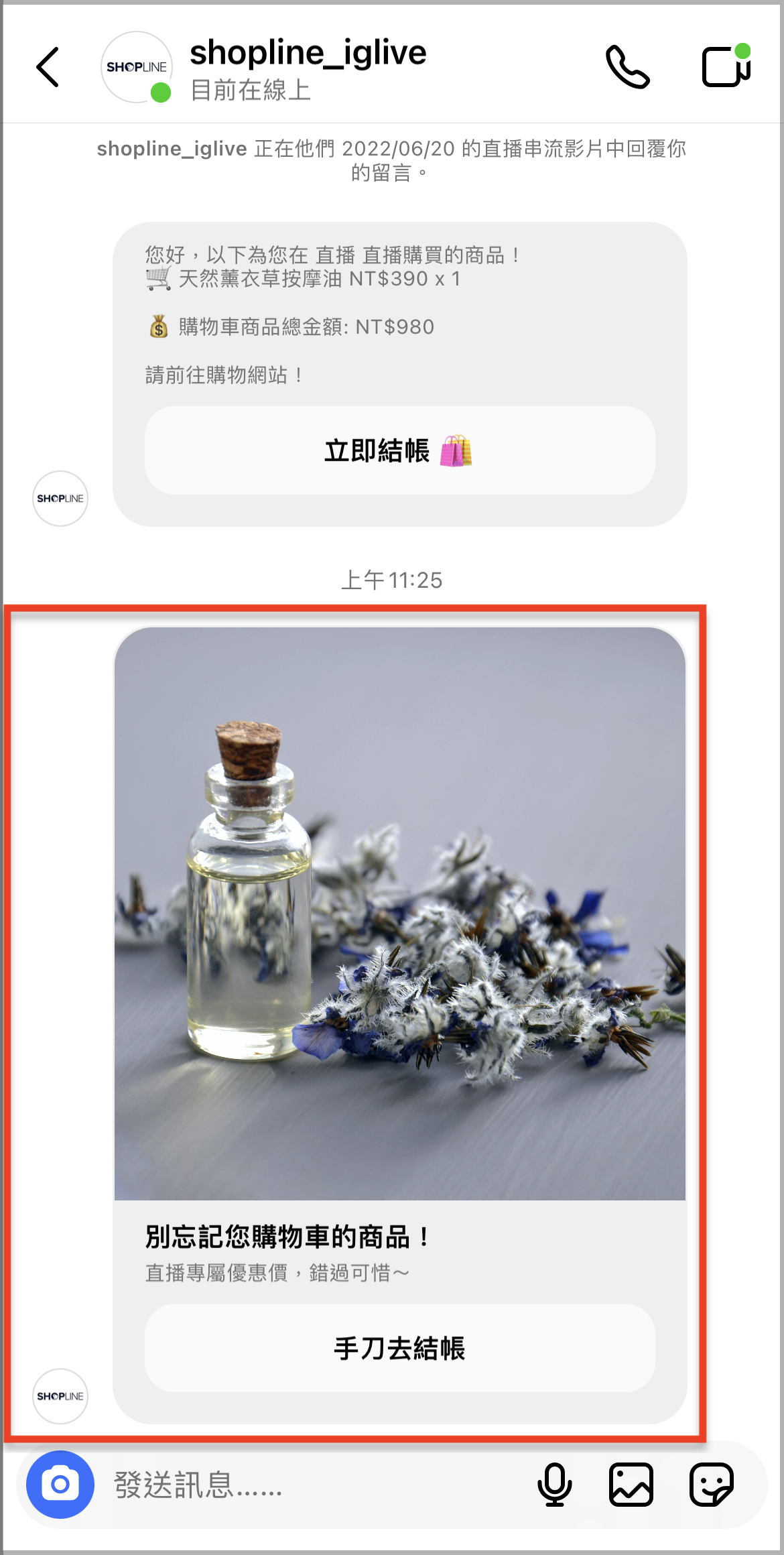Start a voice call with shopline_iglive
This screenshot has height=1555, width=784.
[x=628, y=67]
